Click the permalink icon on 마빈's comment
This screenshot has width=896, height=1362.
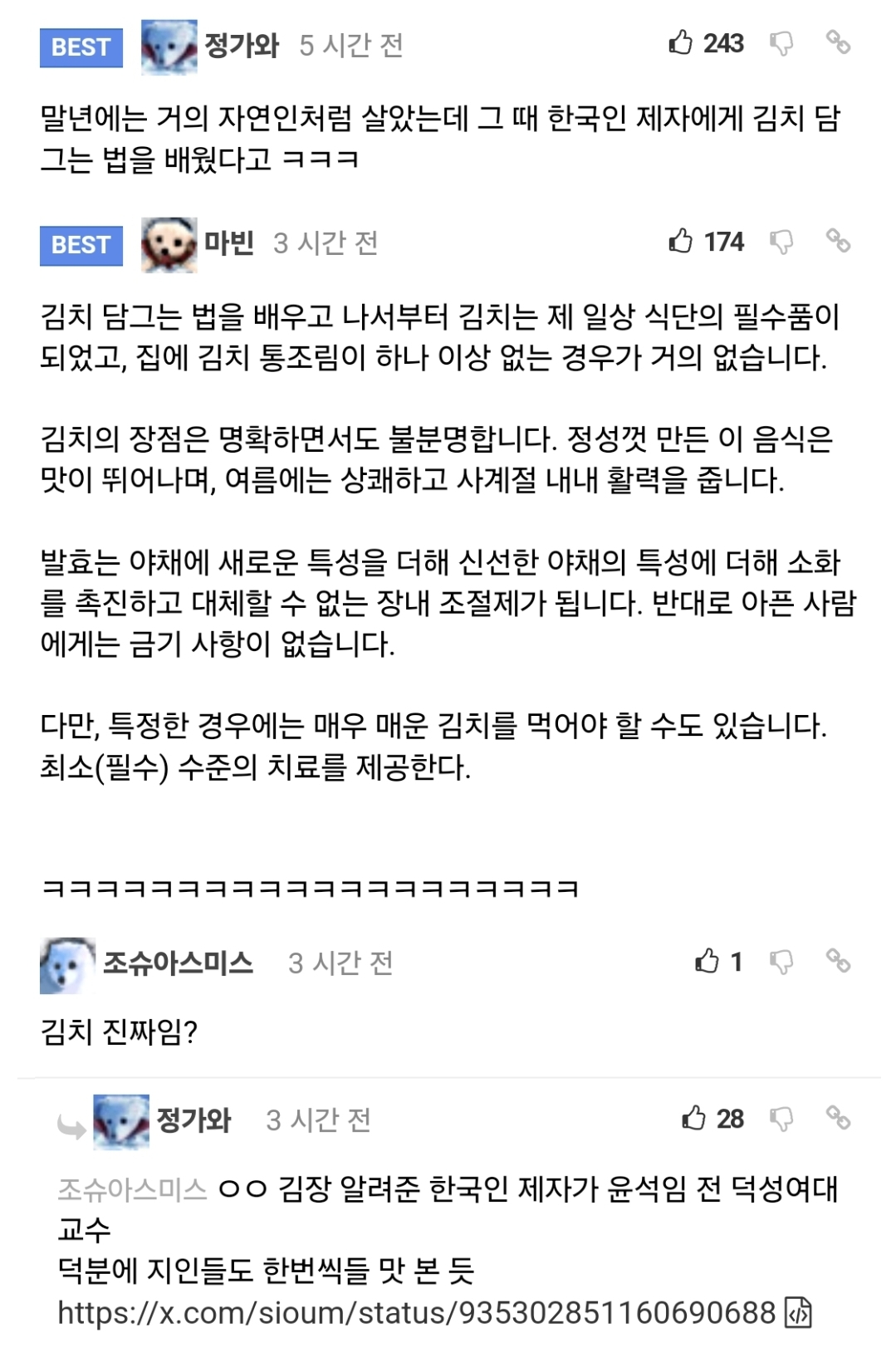pyautogui.click(x=841, y=243)
